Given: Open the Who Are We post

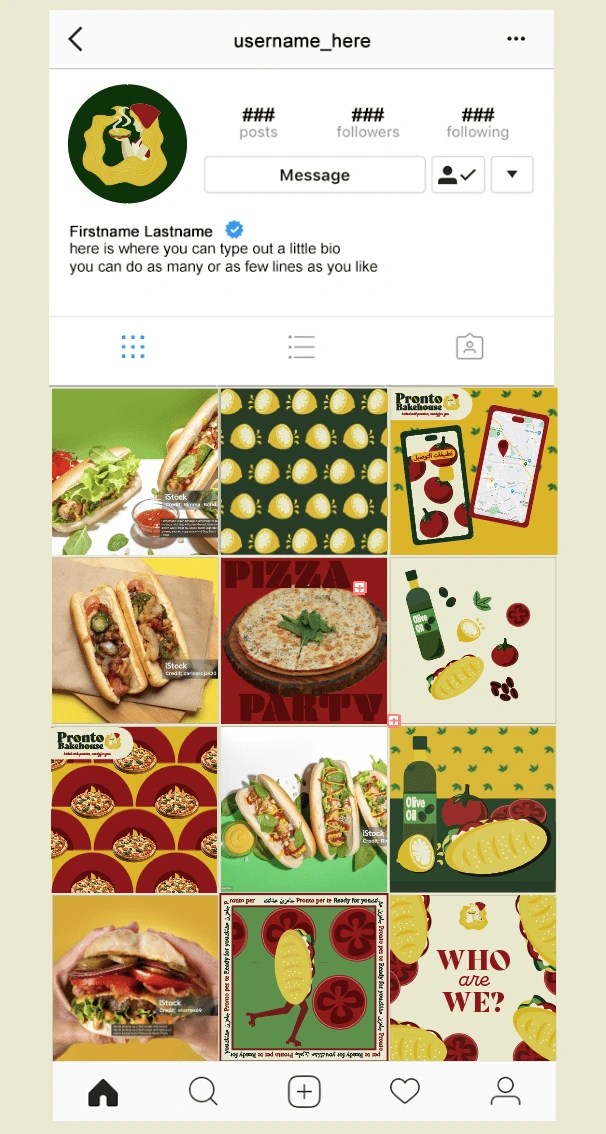Looking at the screenshot, I should tap(473, 977).
